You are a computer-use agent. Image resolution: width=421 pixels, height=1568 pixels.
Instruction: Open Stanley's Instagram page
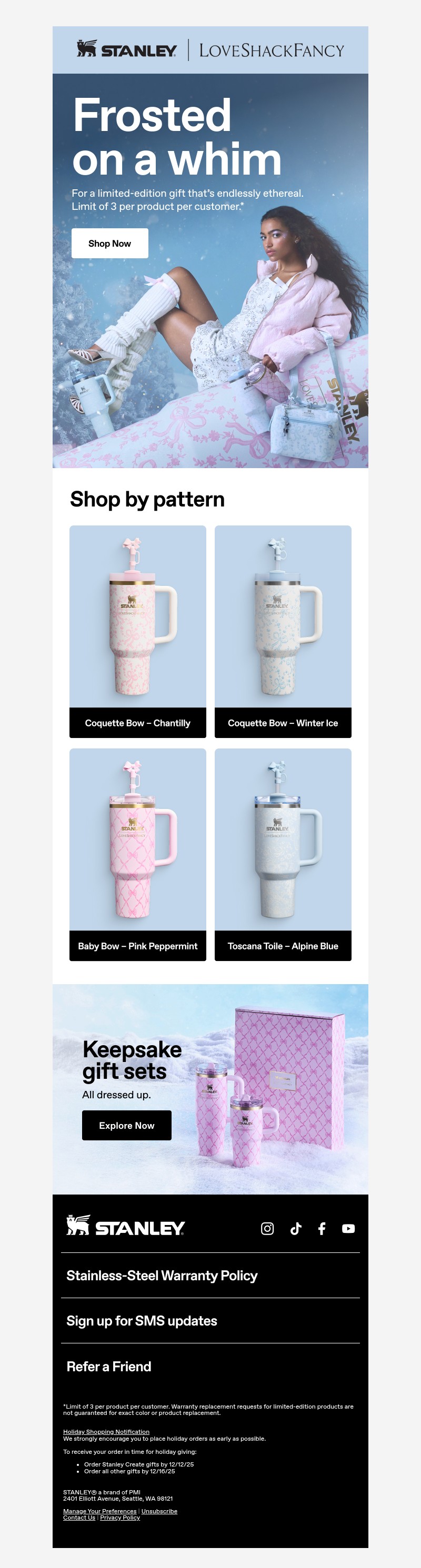tap(267, 1228)
